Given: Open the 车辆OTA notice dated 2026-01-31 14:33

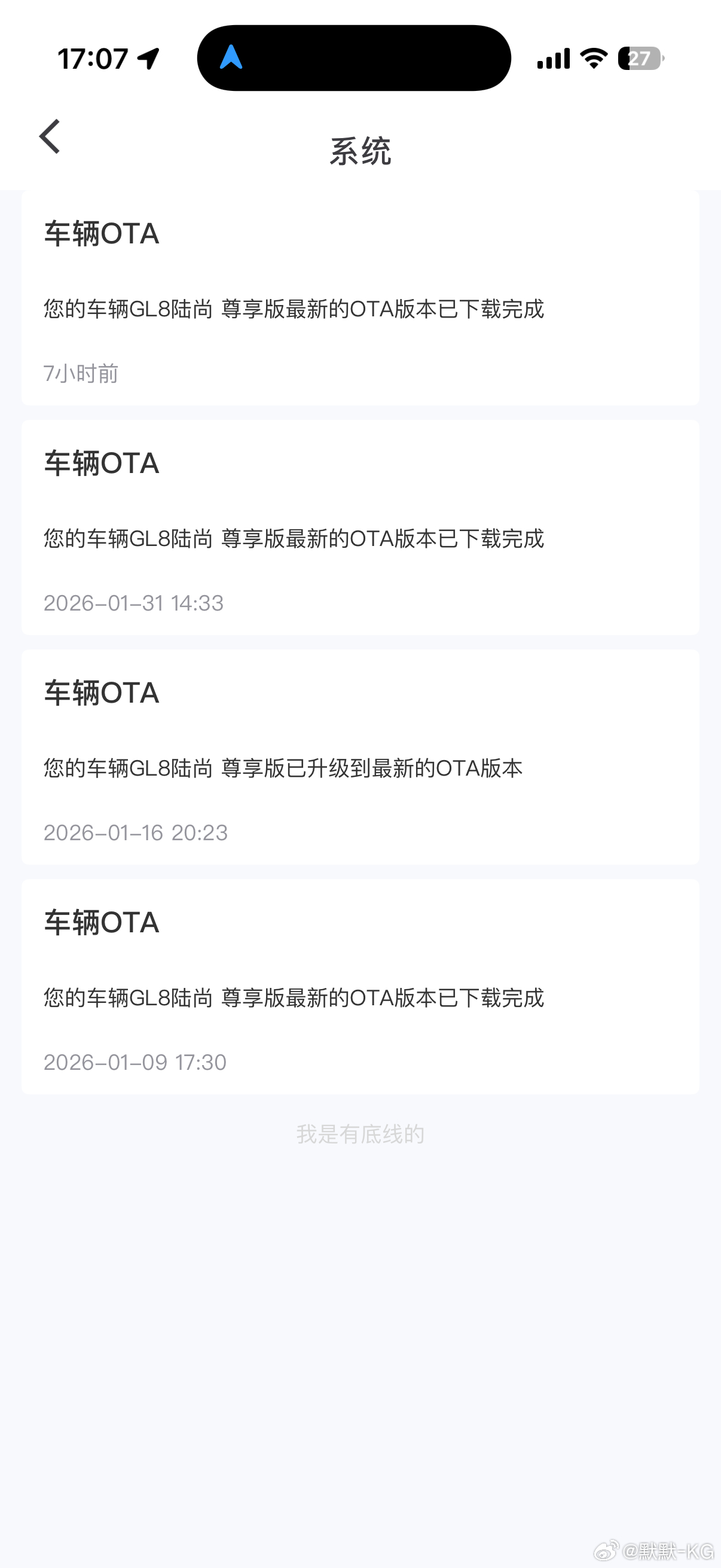Looking at the screenshot, I should click(360, 527).
